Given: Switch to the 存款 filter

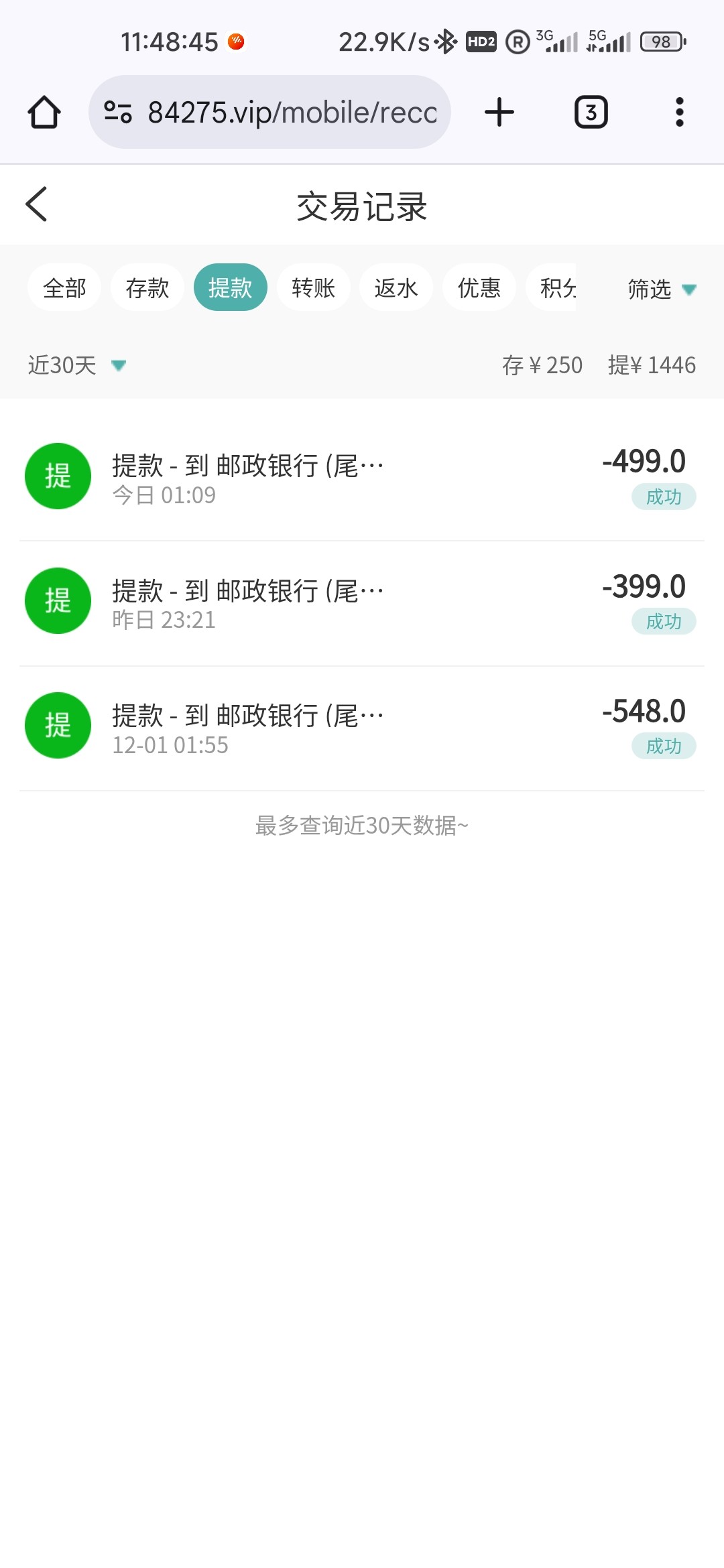Looking at the screenshot, I should (147, 287).
